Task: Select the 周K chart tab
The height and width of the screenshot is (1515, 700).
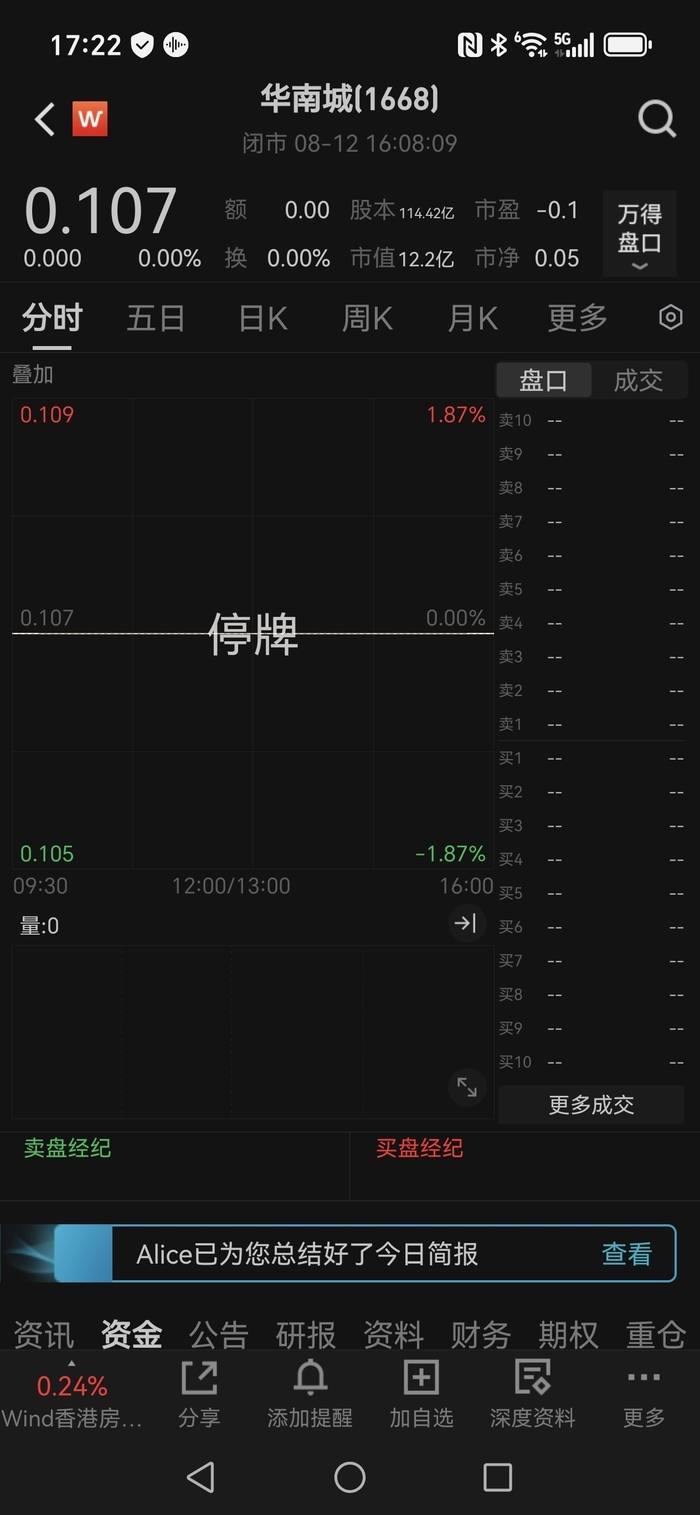Action: [x=367, y=318]
